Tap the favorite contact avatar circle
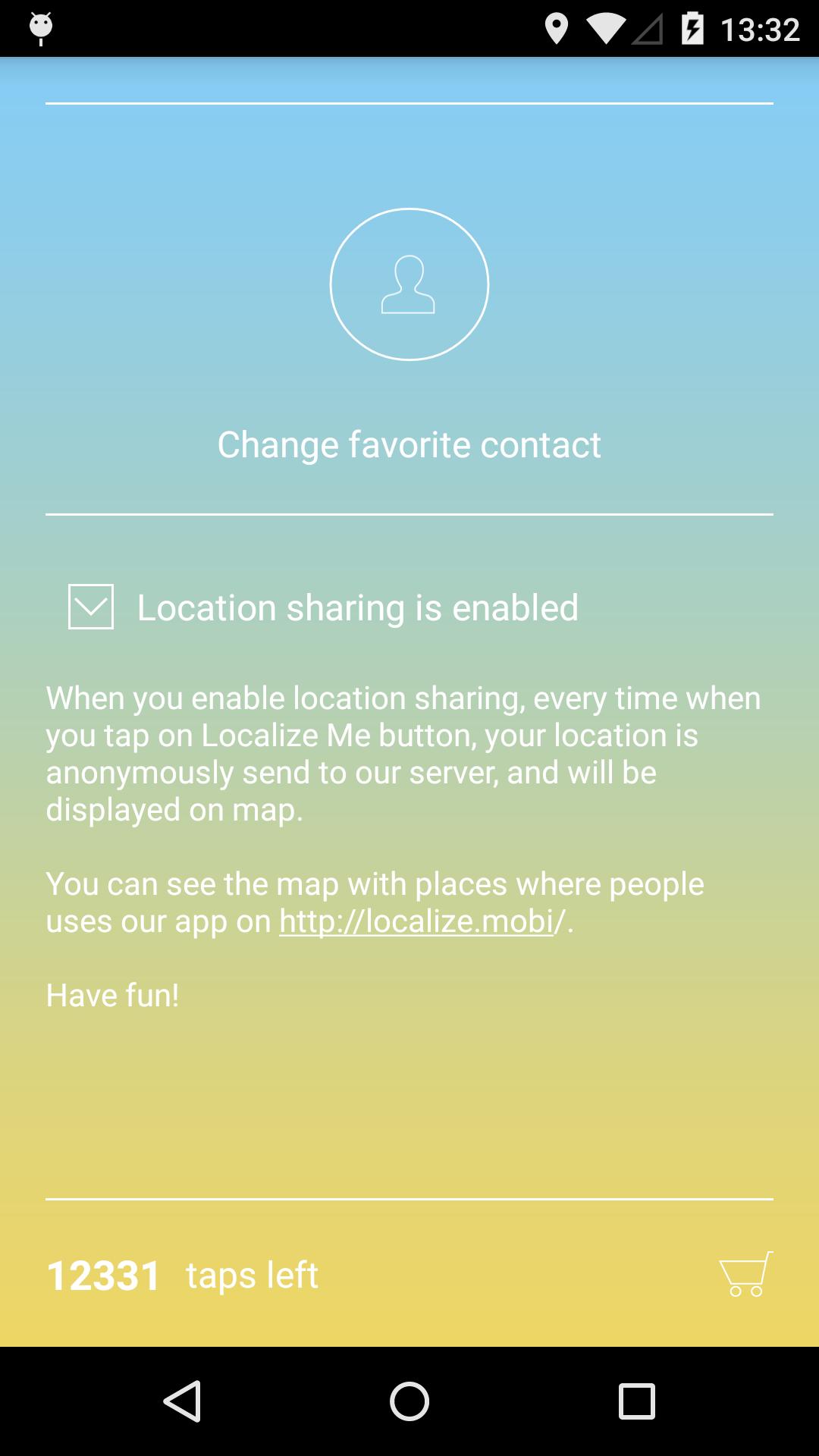The width and height of the screenshot is (819, 1456). [409, 284]
